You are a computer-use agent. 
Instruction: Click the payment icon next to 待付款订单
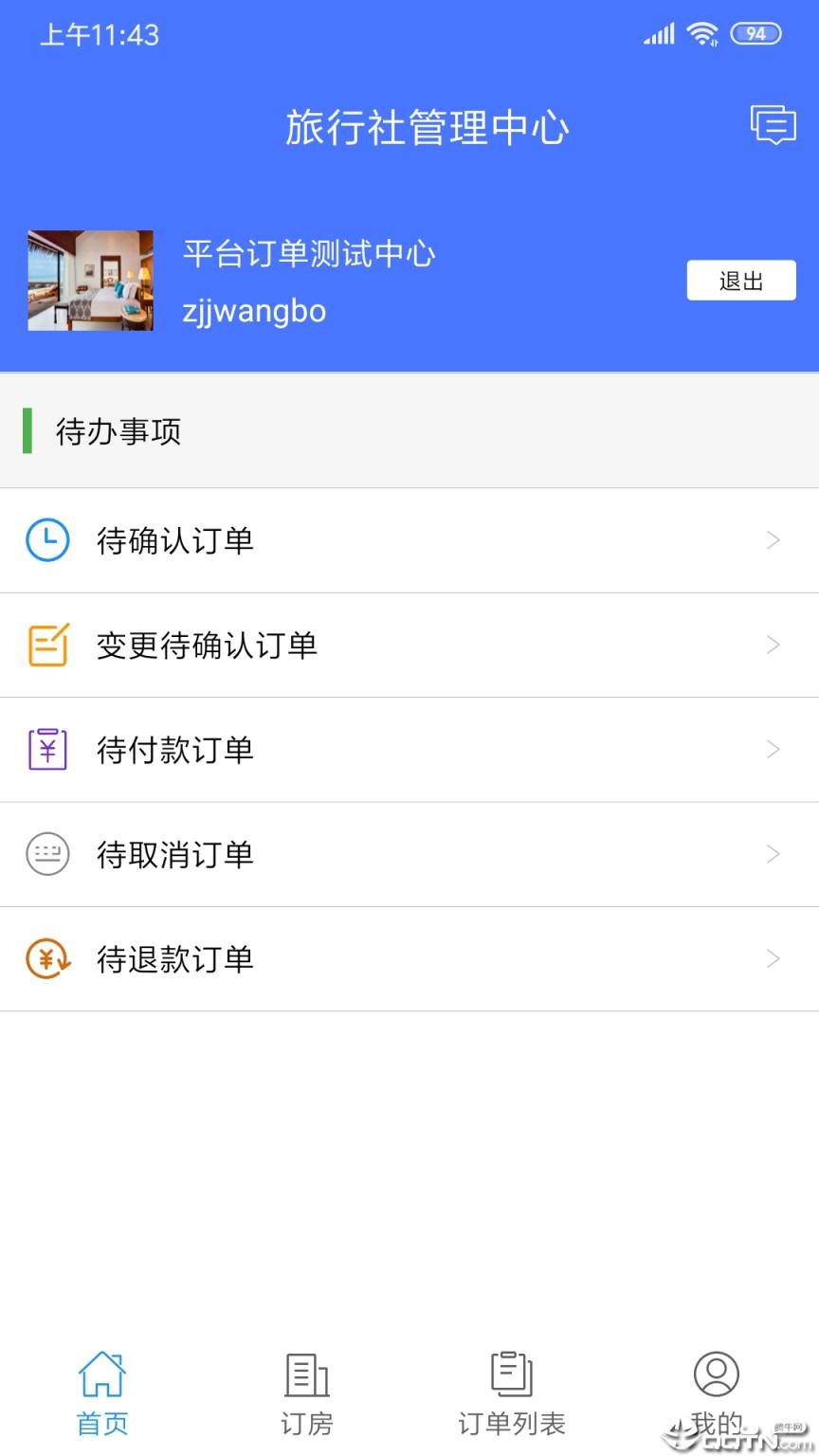[x=47, y=749]
